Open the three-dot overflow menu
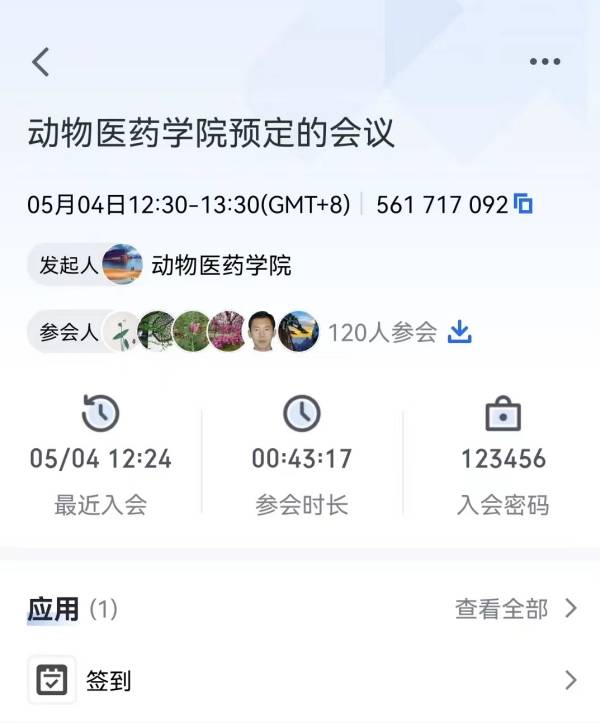600x723 pixels. tap(544, 62)
